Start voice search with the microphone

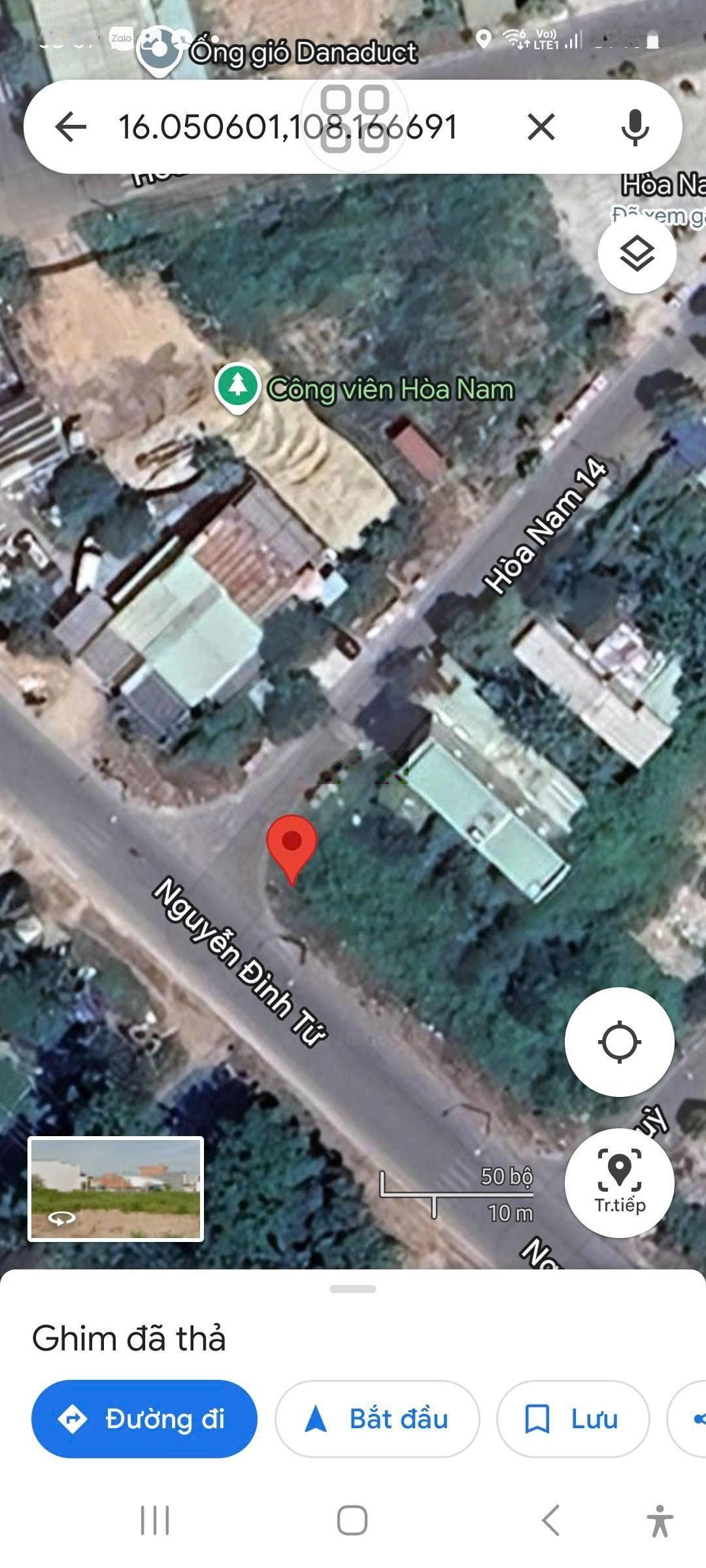634,126
